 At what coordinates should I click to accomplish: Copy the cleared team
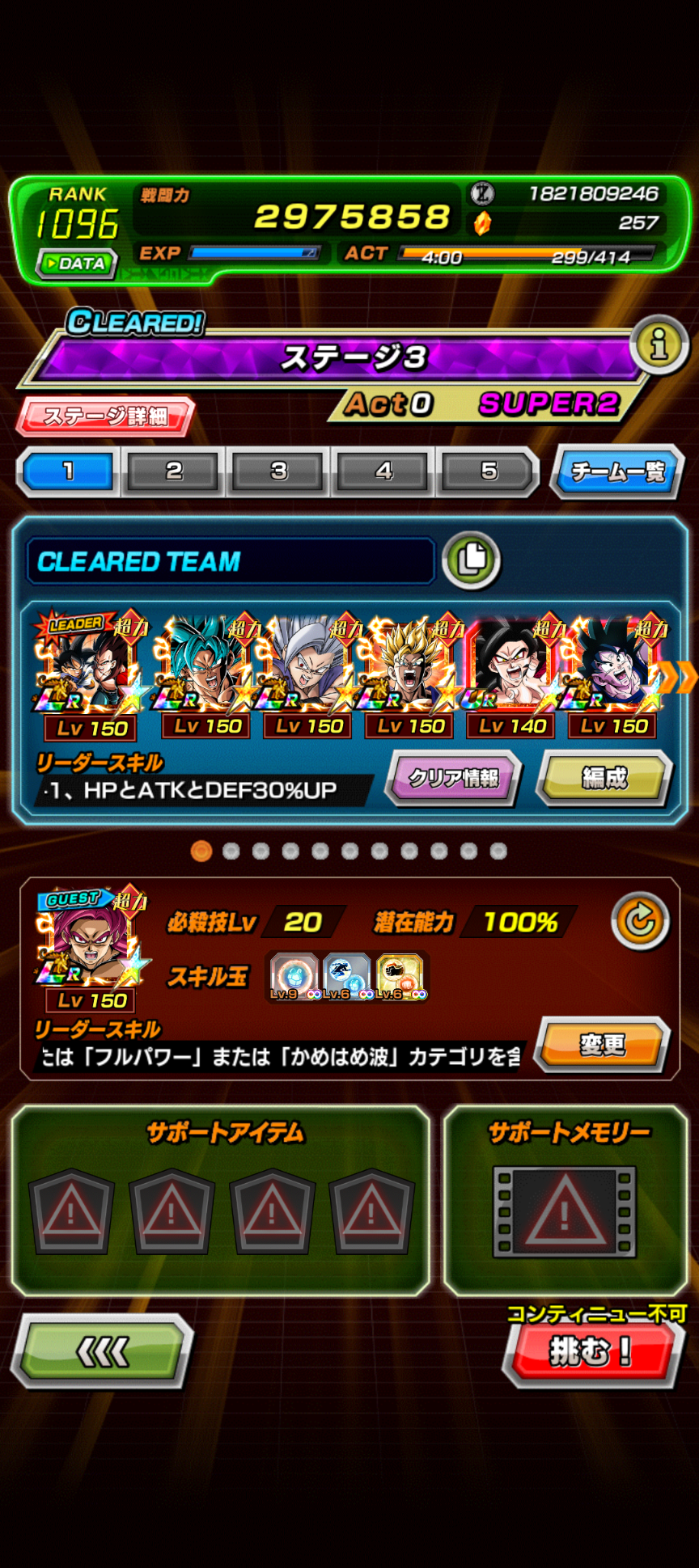[472, 560]
